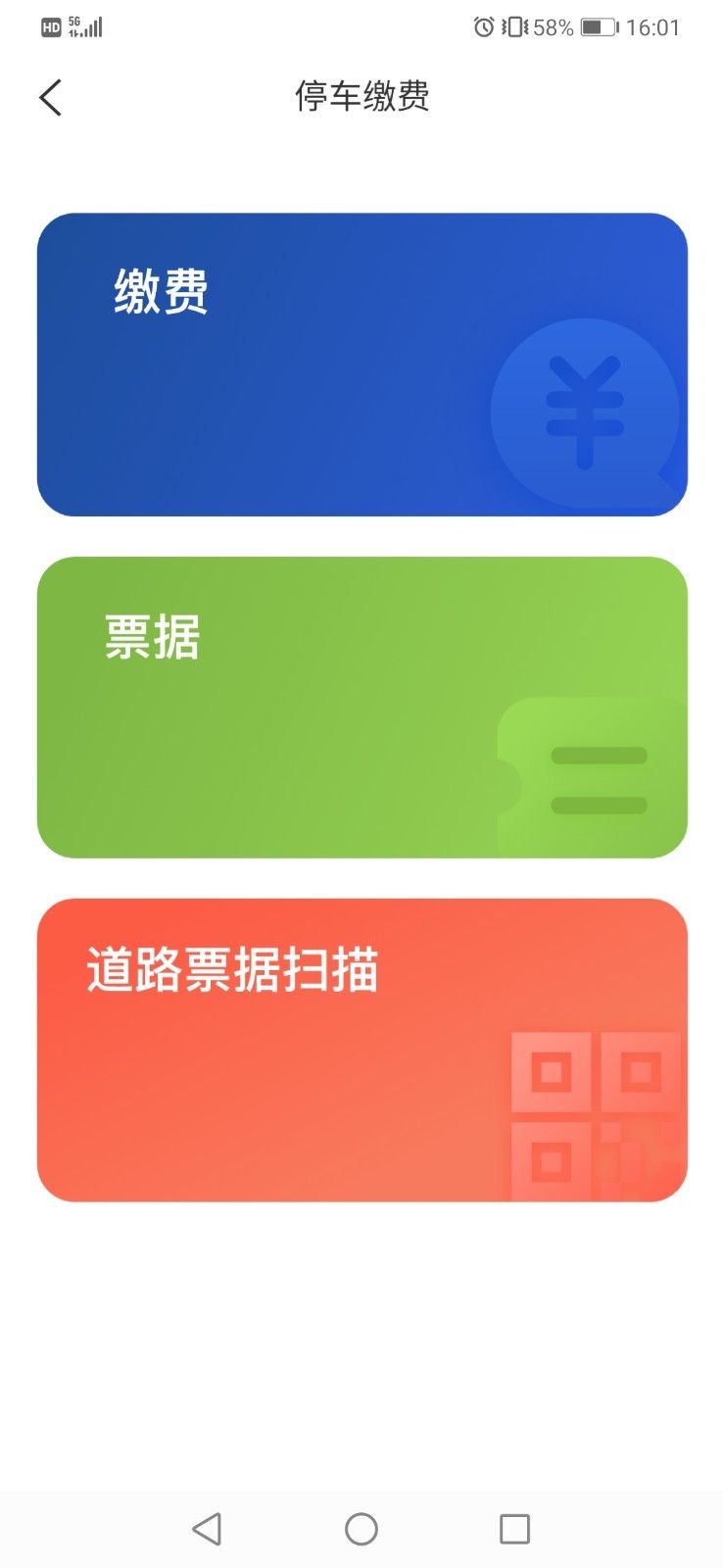Tap the clock showing 16:01

[656, 26]
